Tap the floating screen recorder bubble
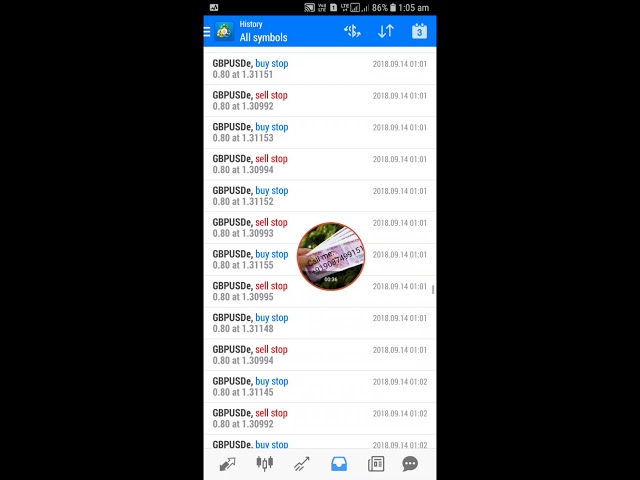 [x=331, y=256]
